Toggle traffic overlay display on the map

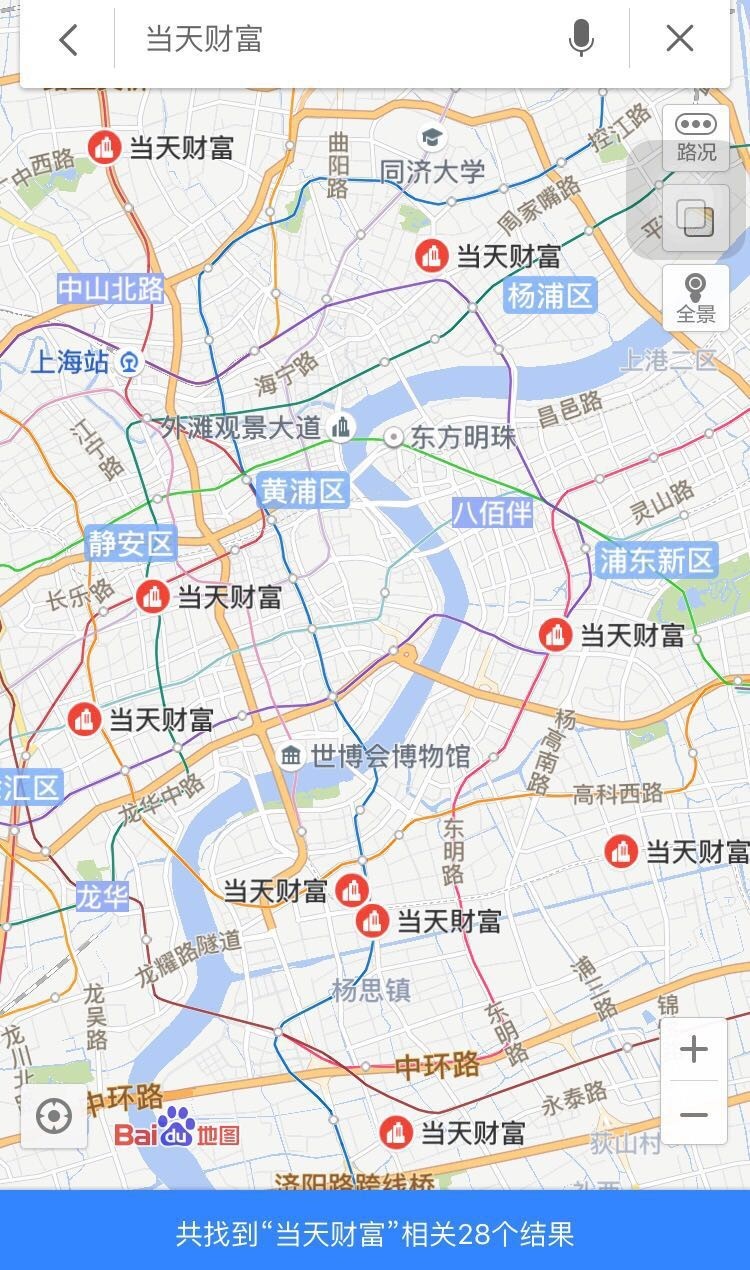pyautogui.click(x=694, y=137)
